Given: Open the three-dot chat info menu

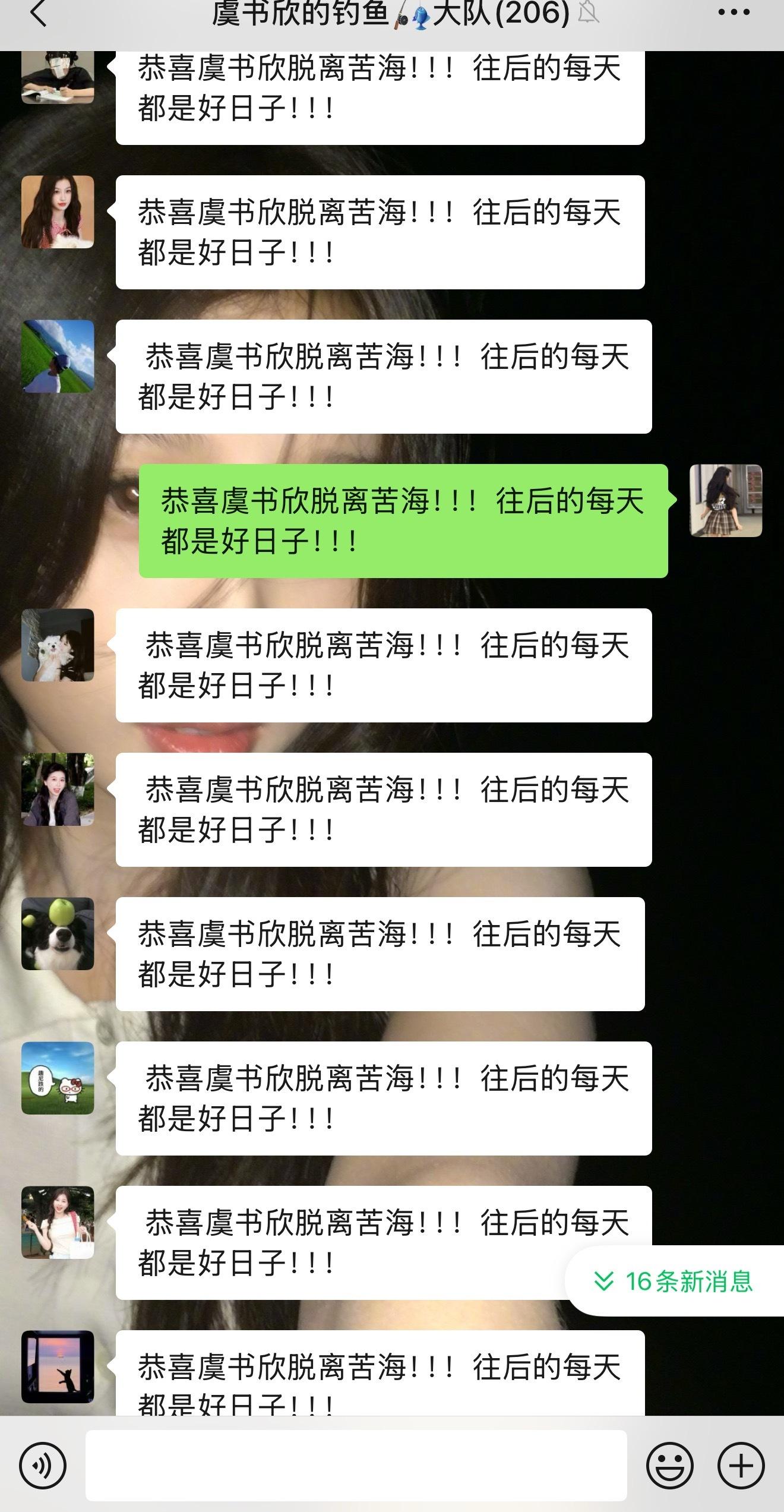Looking at the screenshot, I should [x=734, y=13].
